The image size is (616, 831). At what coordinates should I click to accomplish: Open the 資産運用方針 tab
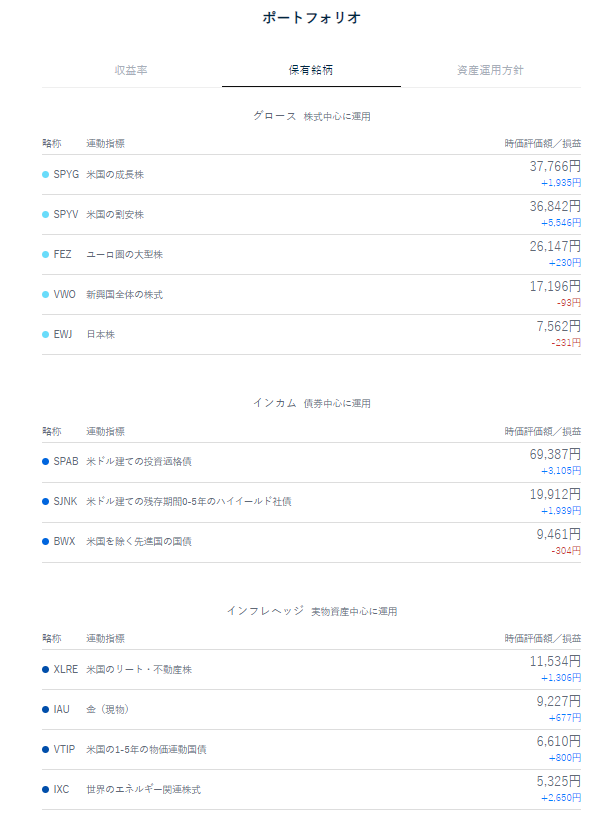click(490, 70)
